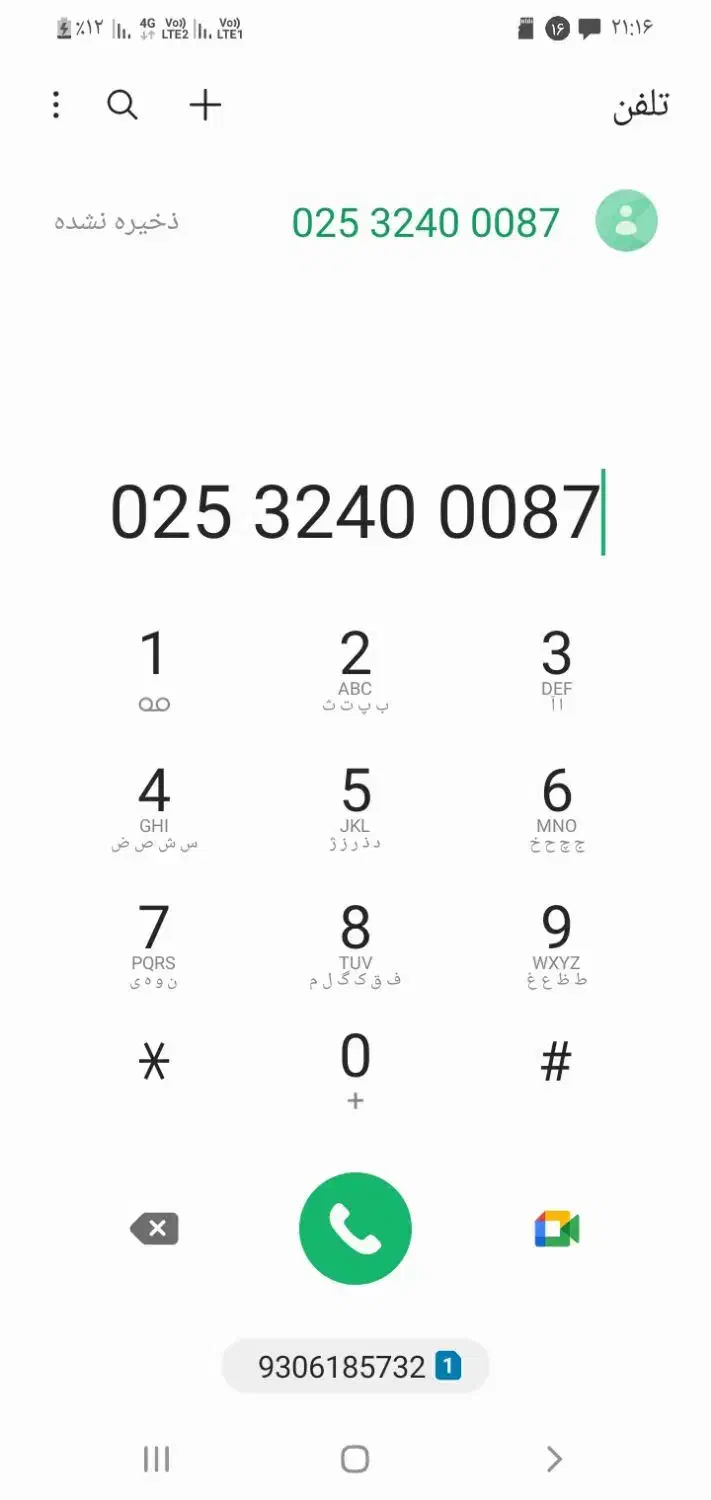Screen dimensions: 711x1500
Task: Change the SIM 1 9306185732 selector
Action: tap(355, 1367)
